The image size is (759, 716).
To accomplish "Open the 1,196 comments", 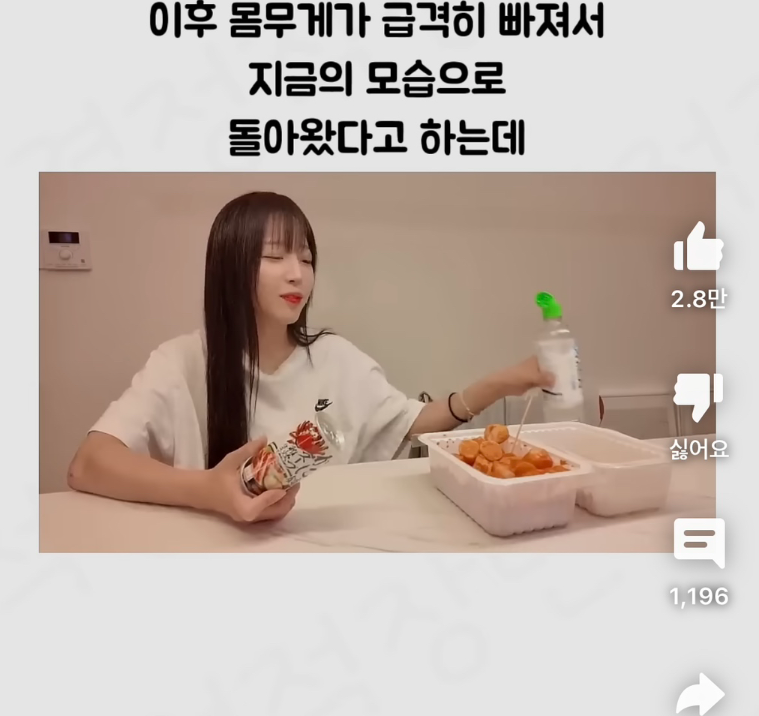I will tap(698, 545).
